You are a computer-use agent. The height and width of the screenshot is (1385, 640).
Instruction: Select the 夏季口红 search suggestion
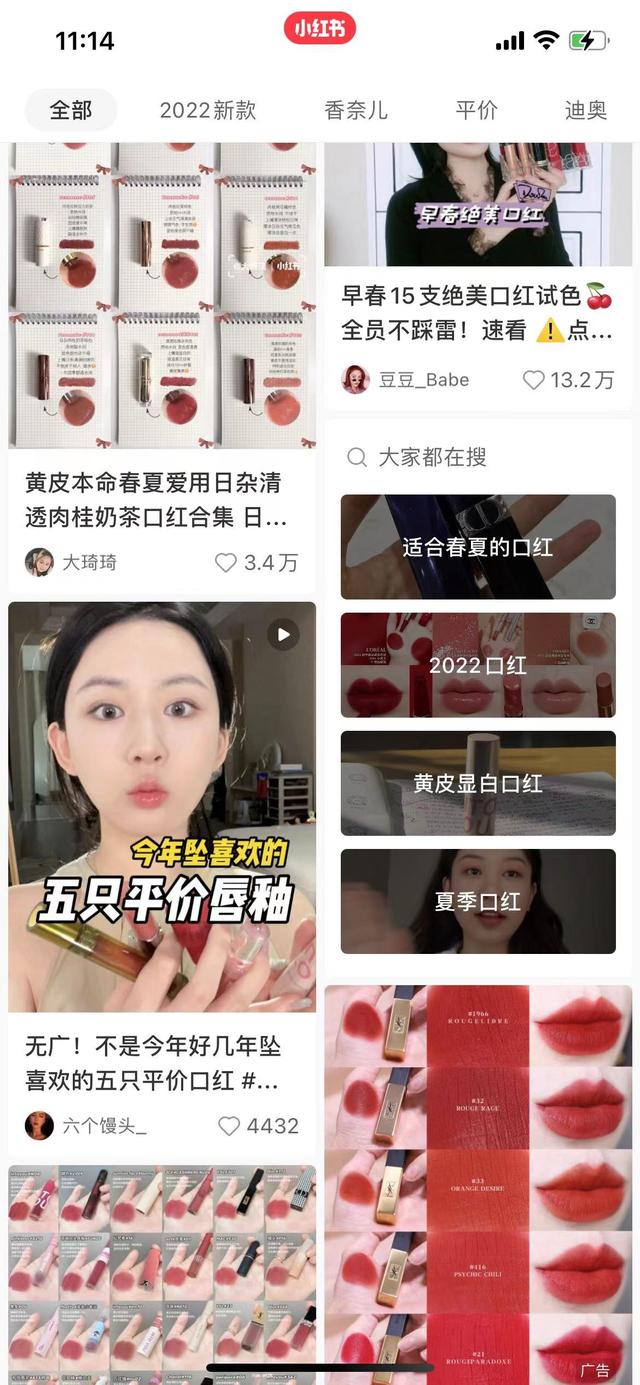(478, 901)
